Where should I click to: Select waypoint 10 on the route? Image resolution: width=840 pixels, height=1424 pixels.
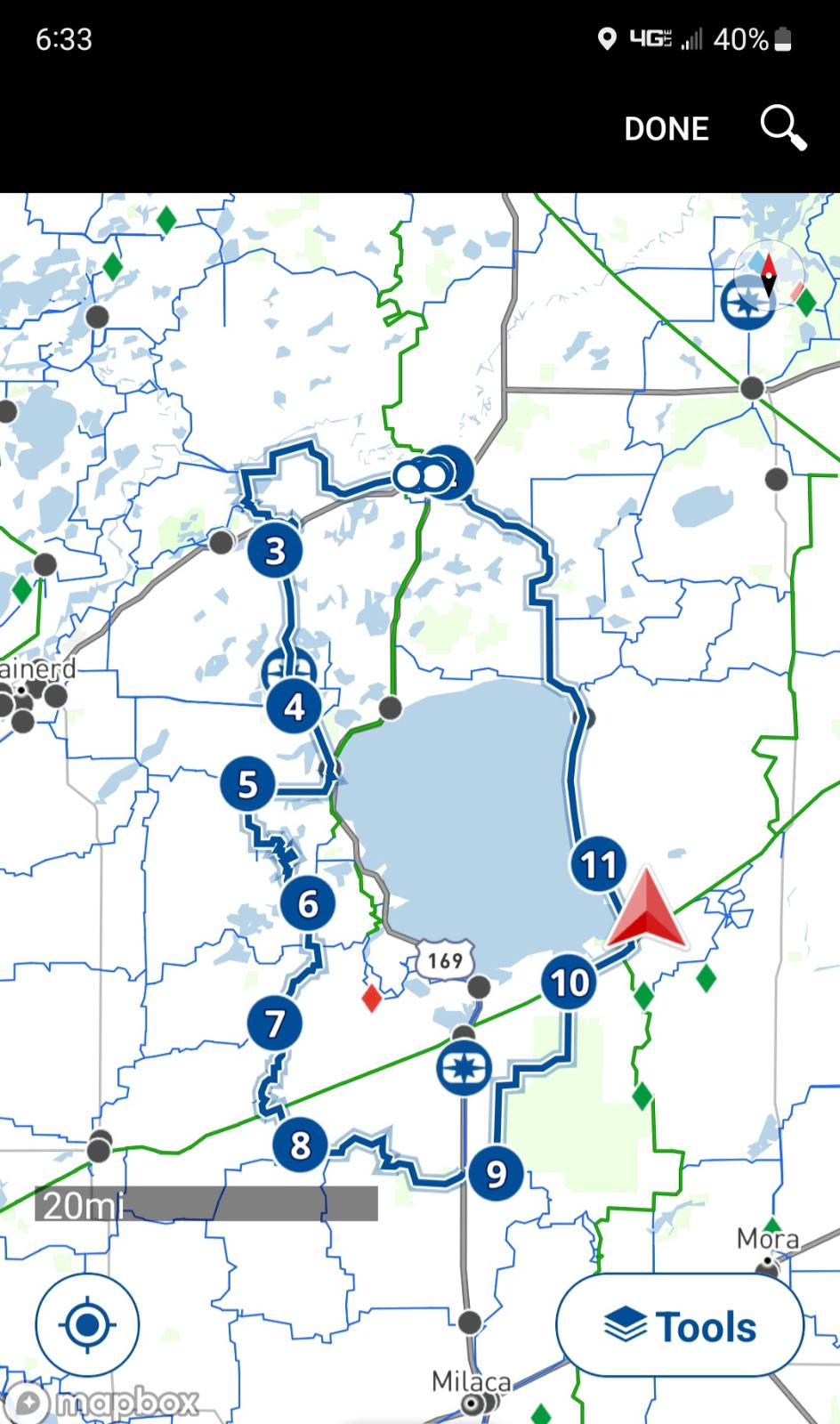click(x=569, y=983)
